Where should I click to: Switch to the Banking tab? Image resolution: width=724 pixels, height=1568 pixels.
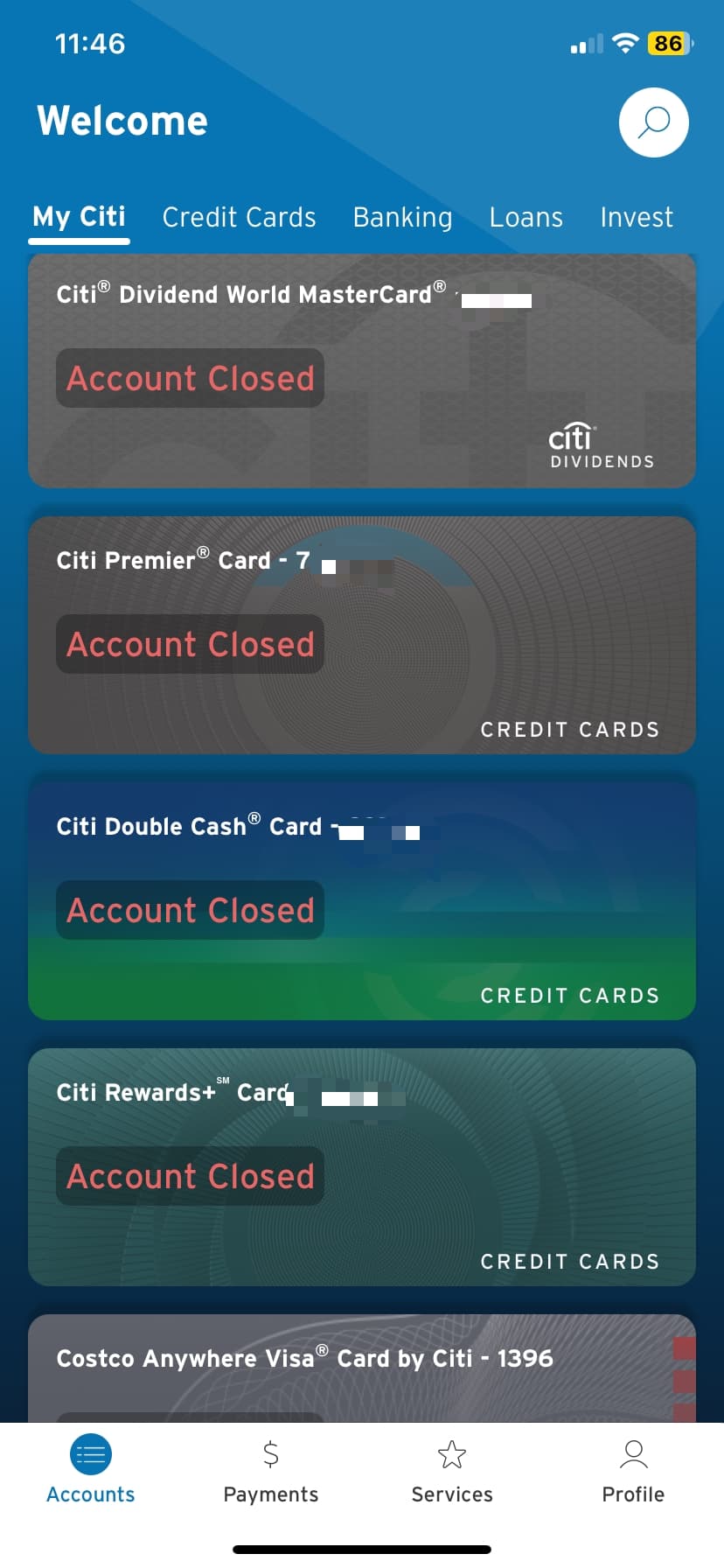click(403, 217)
